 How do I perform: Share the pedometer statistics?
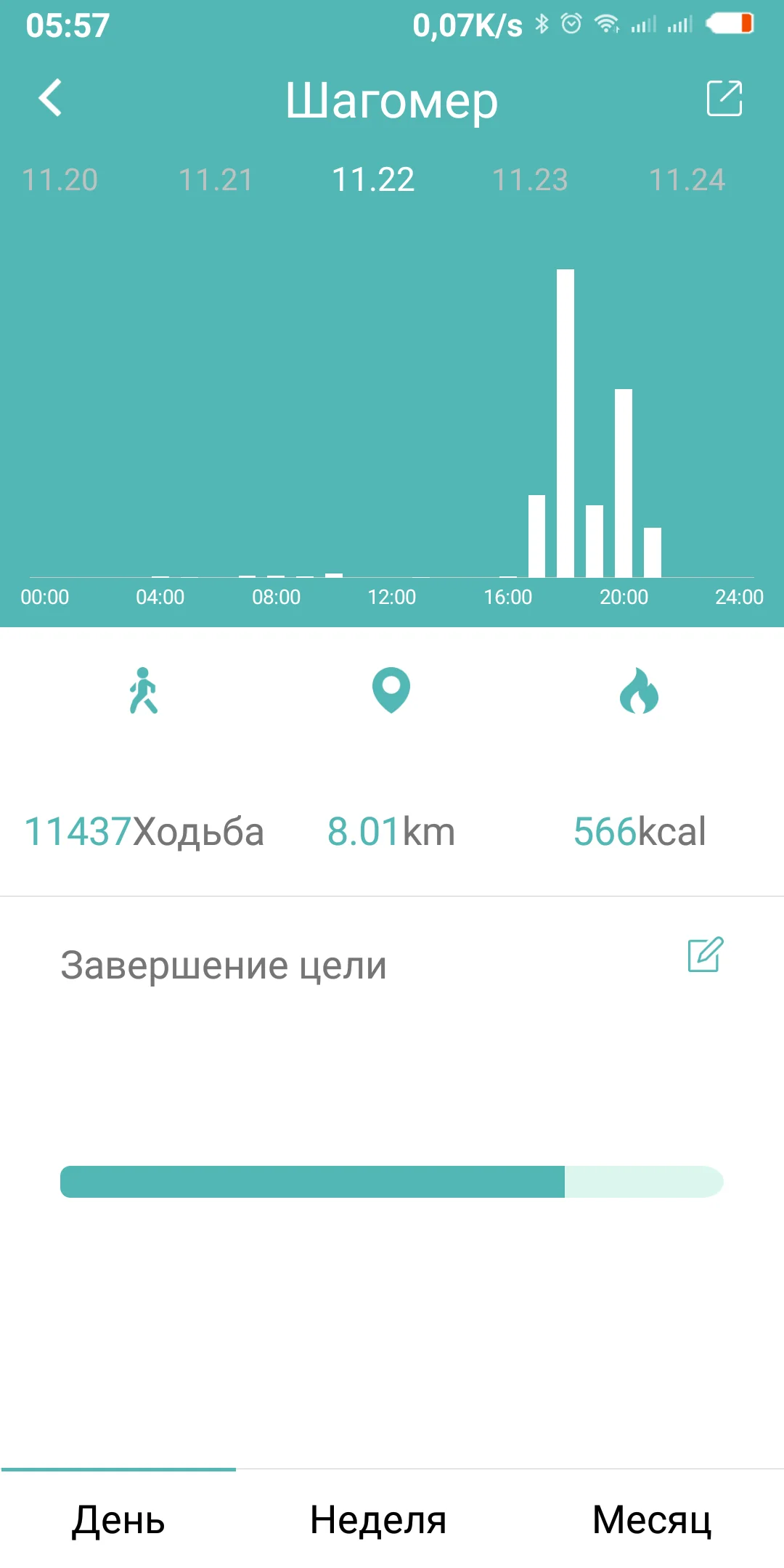tap(724, 98)
